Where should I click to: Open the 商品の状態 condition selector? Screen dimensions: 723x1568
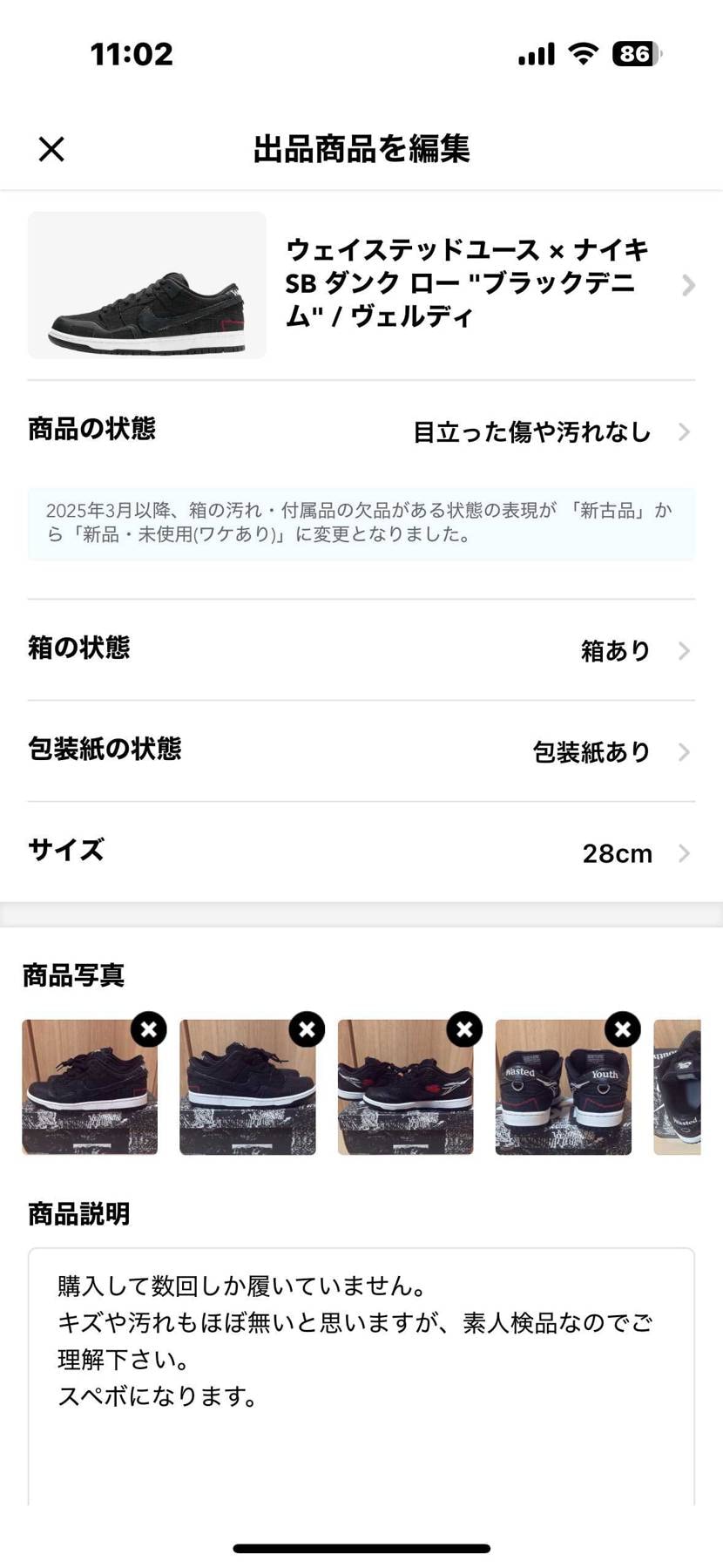click(x=361, y=430)
